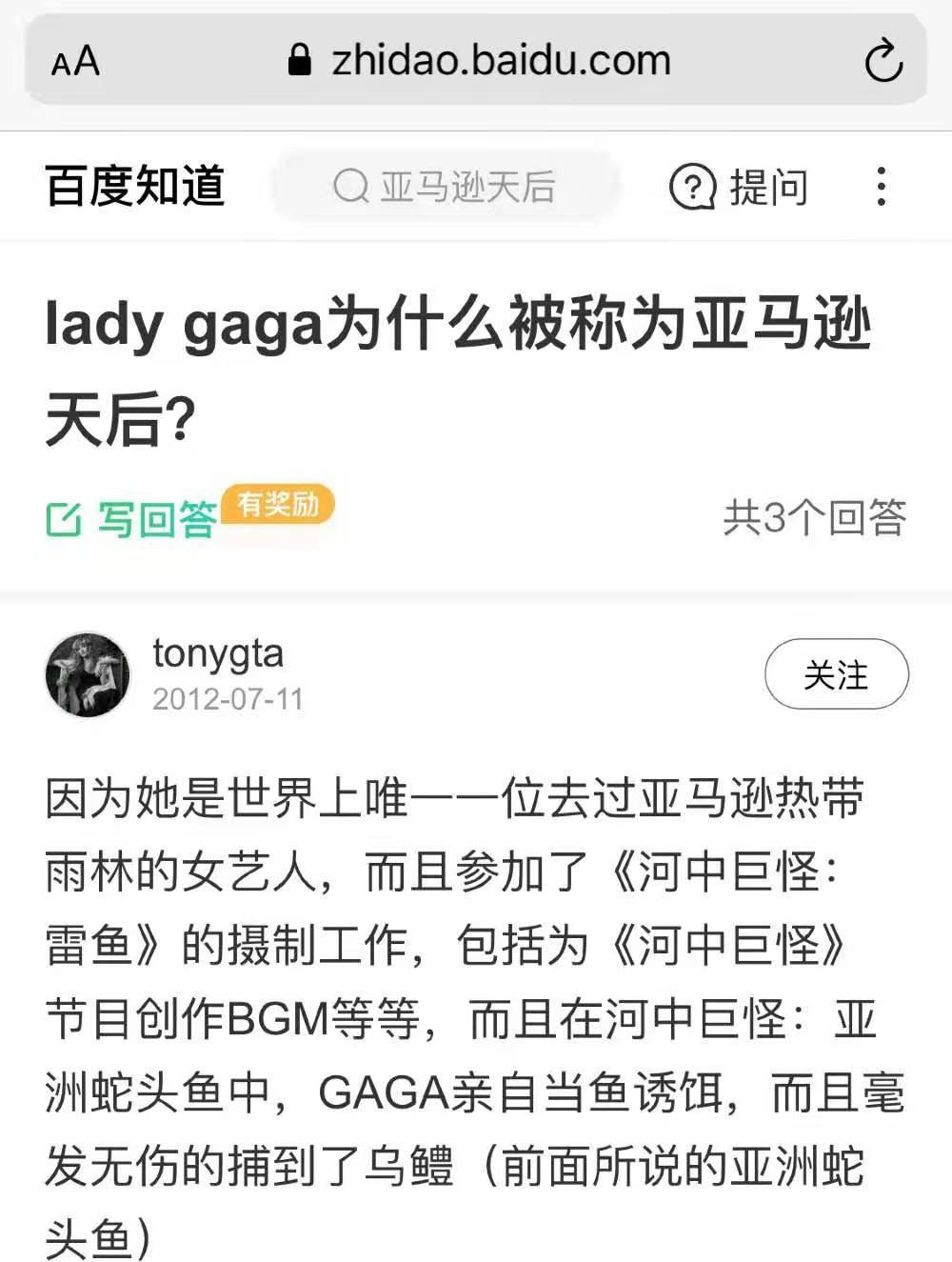Follow tonygta with the 关注 button
952x1262 pixels.
click(836, 674)
